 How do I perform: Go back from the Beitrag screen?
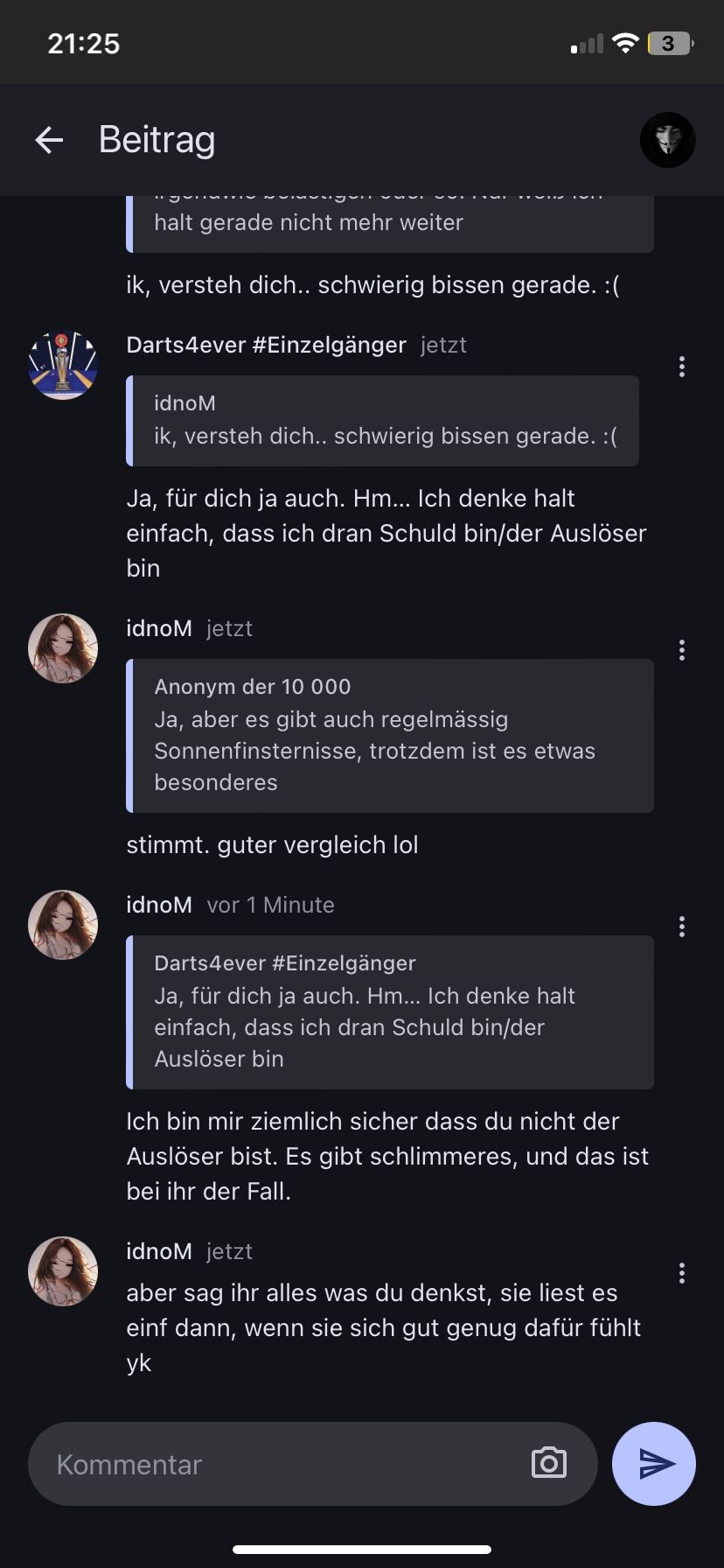(49, 140)
